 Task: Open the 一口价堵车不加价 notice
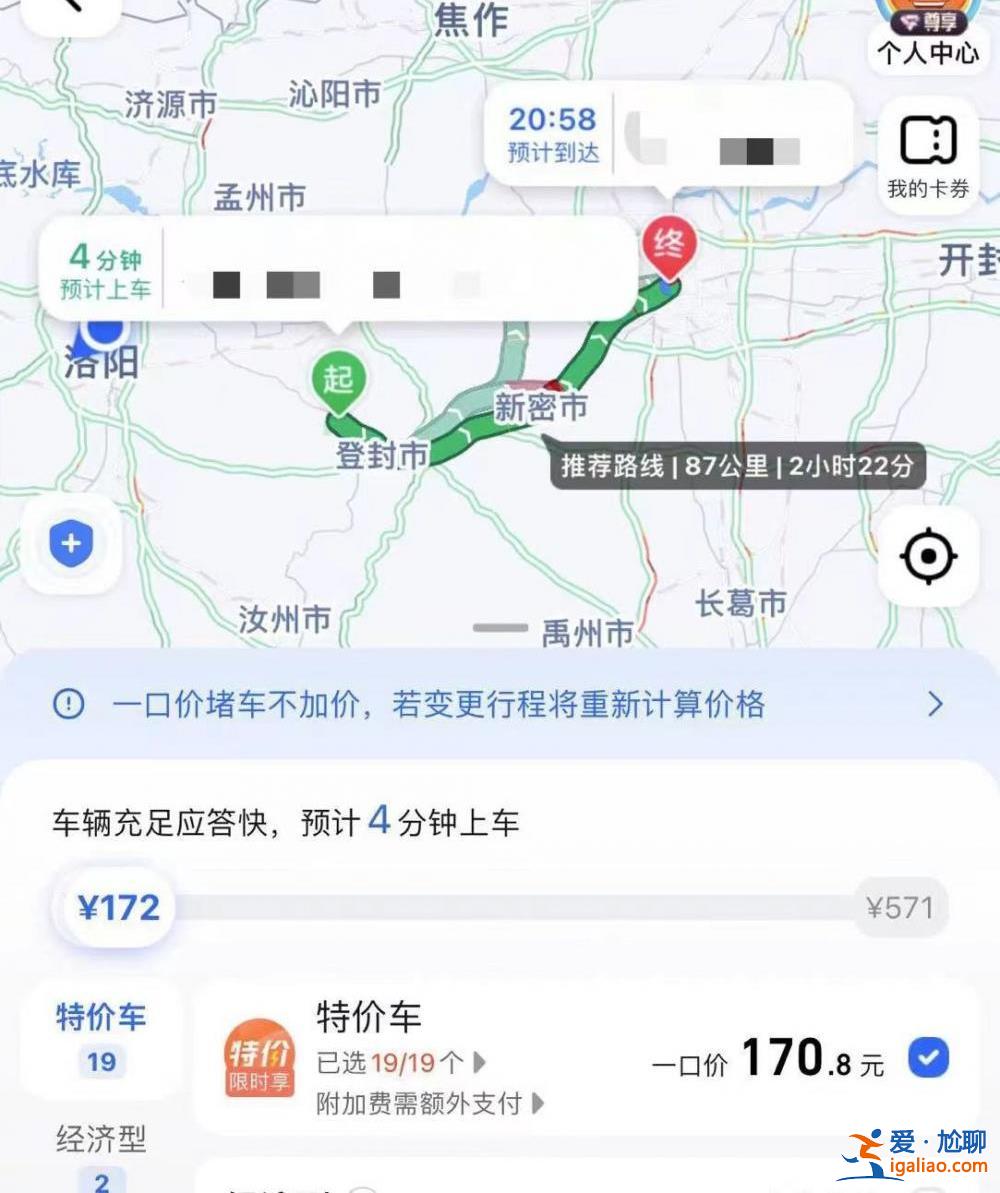pos(499,705)
